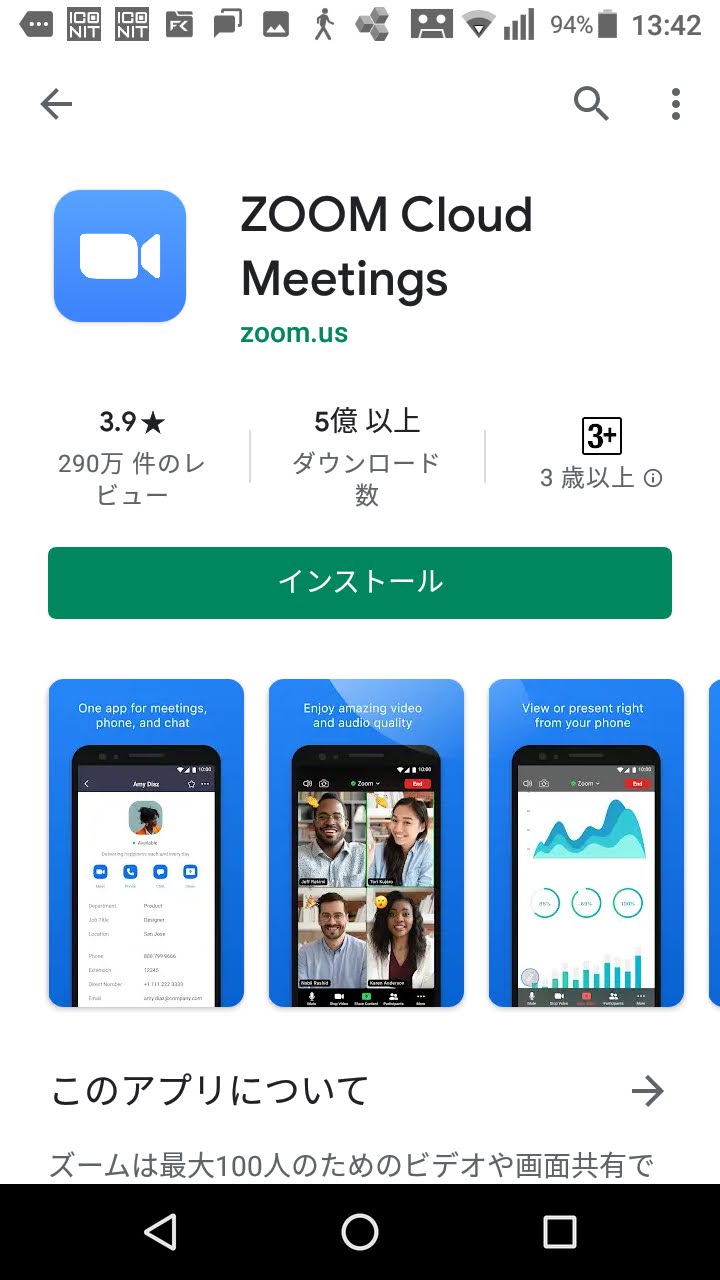Open screenshot 'Enjoy amazing video and audio'

[x=366, y=843]
